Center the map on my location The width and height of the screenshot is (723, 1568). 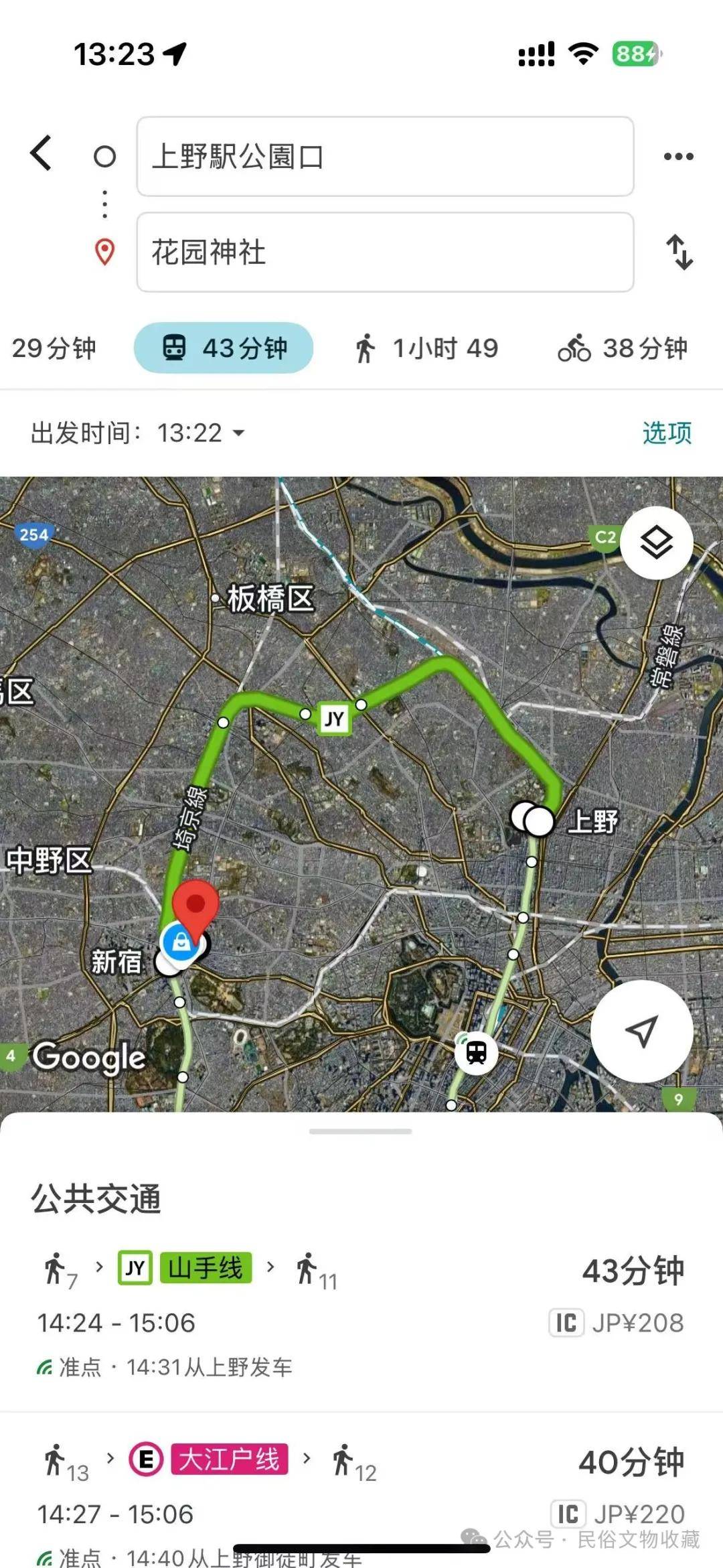641,1031
